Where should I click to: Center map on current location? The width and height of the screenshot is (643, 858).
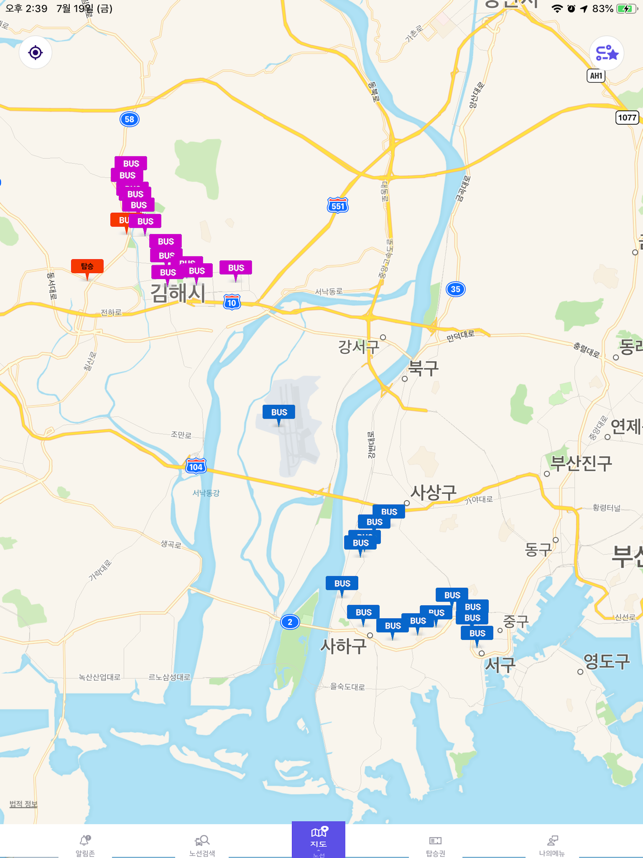point(35,52)
